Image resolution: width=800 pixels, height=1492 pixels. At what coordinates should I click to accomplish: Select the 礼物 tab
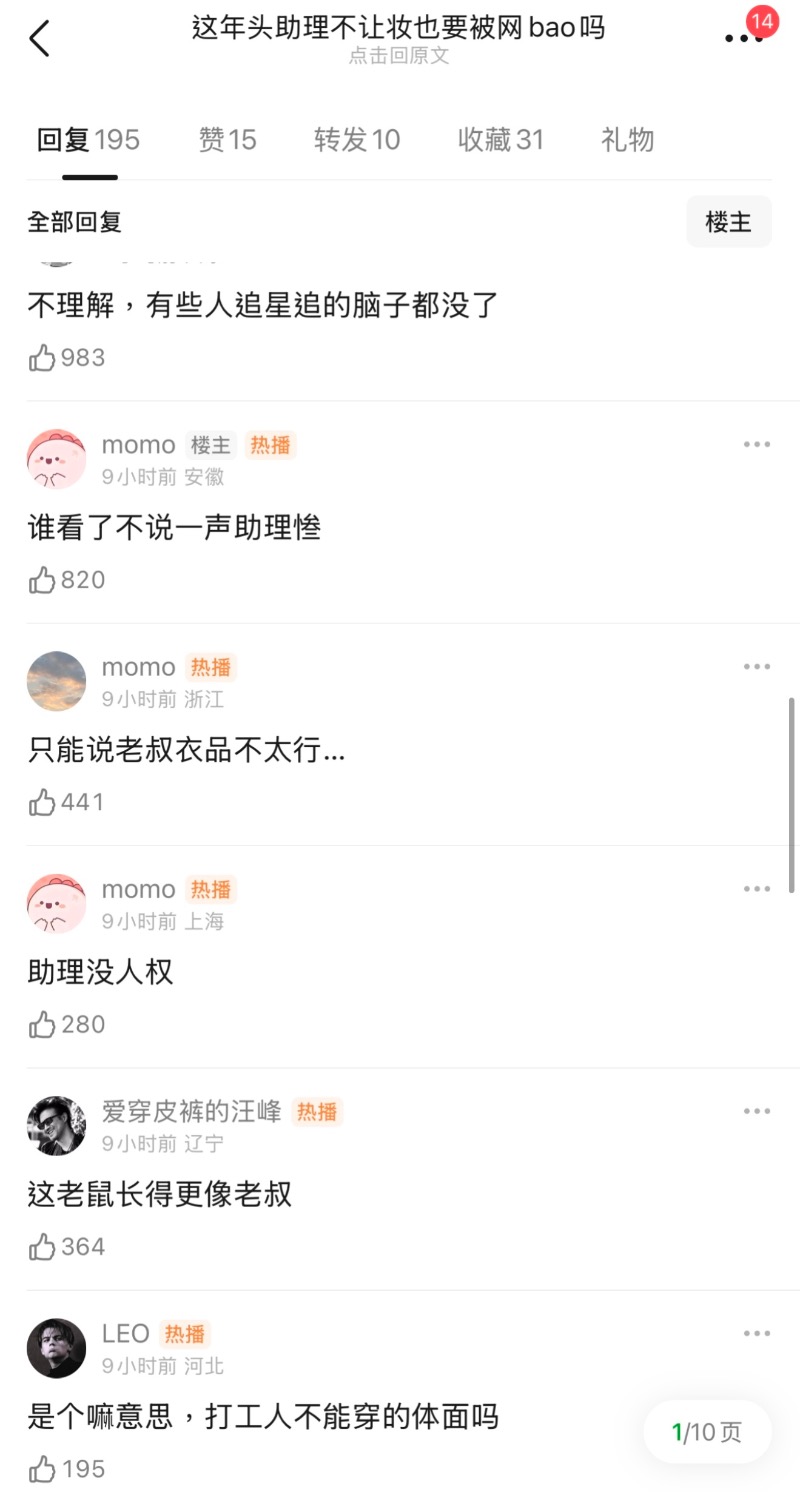click(x=627, y=140)
